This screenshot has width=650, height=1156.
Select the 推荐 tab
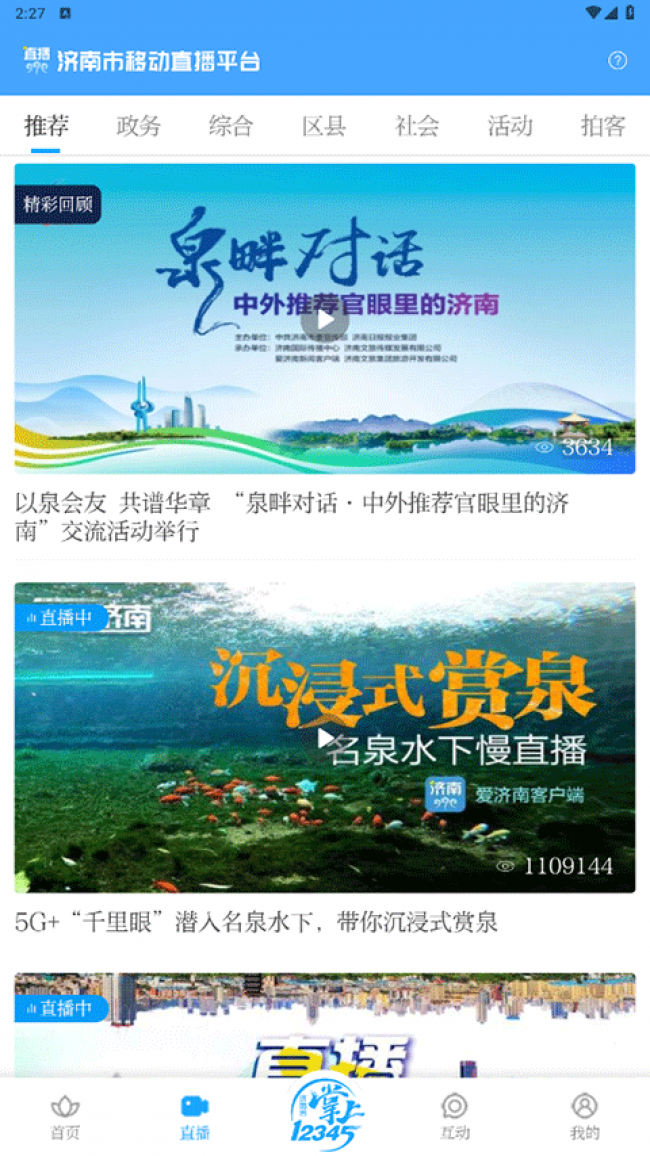46,126
